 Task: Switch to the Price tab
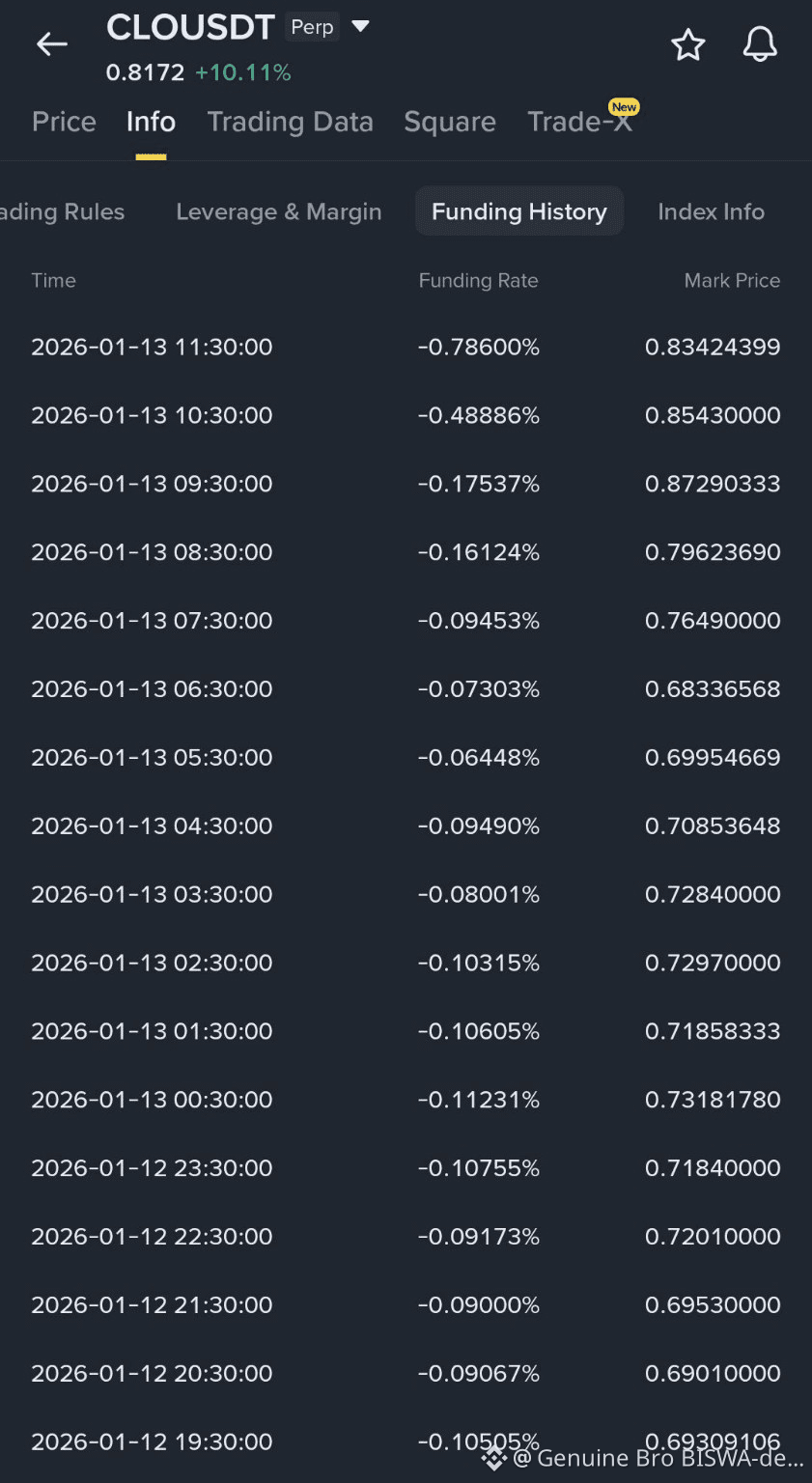(x=64, y=122)
